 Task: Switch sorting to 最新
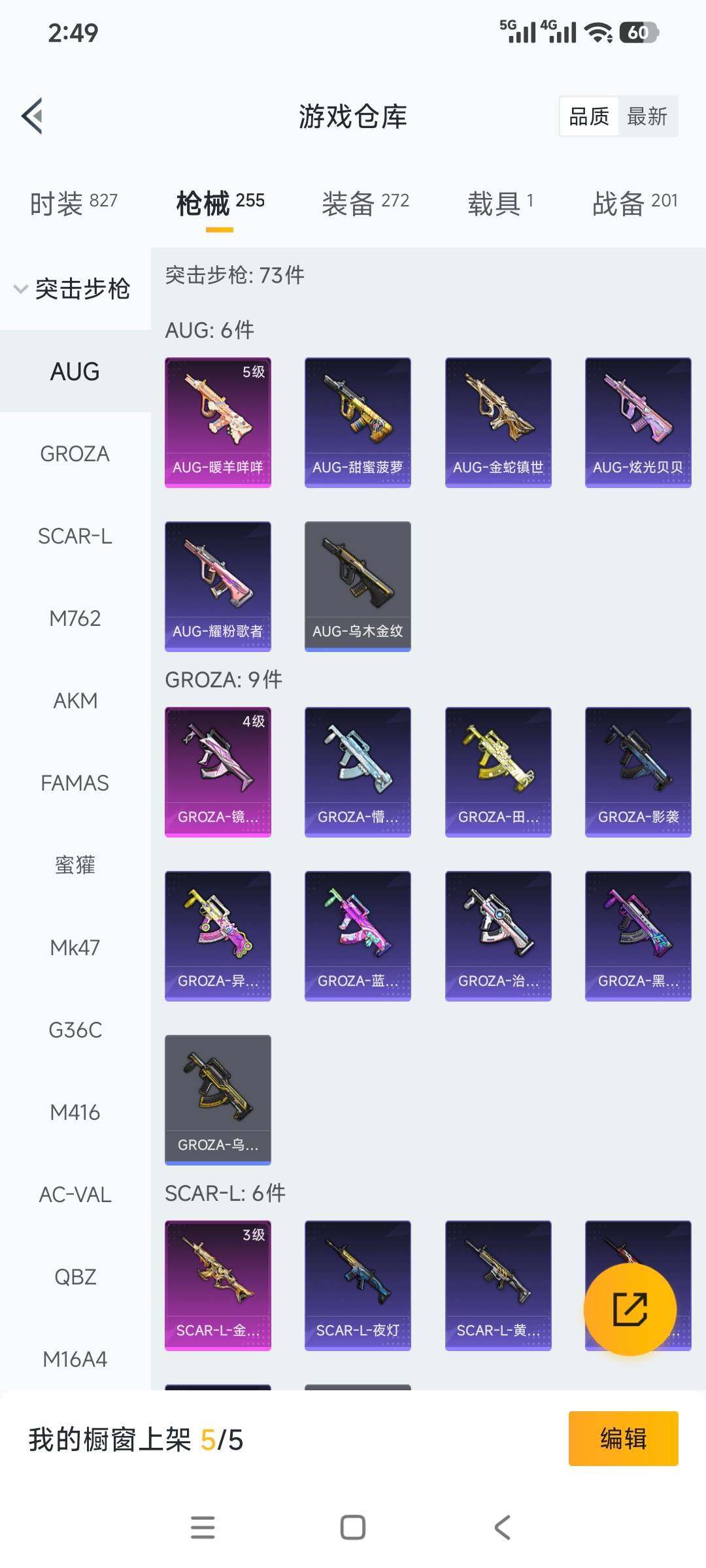pyautogui.click(x=647, y=116)
